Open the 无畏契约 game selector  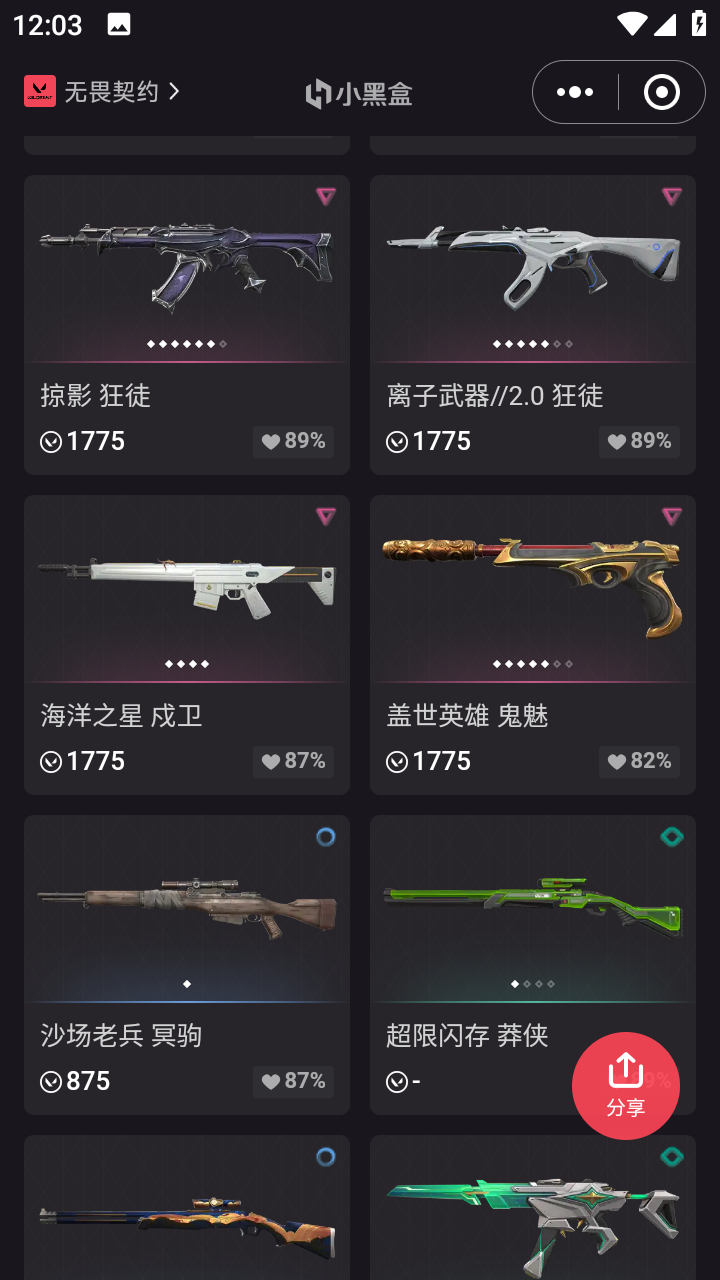pyautogui.click(x=103, y=92)
